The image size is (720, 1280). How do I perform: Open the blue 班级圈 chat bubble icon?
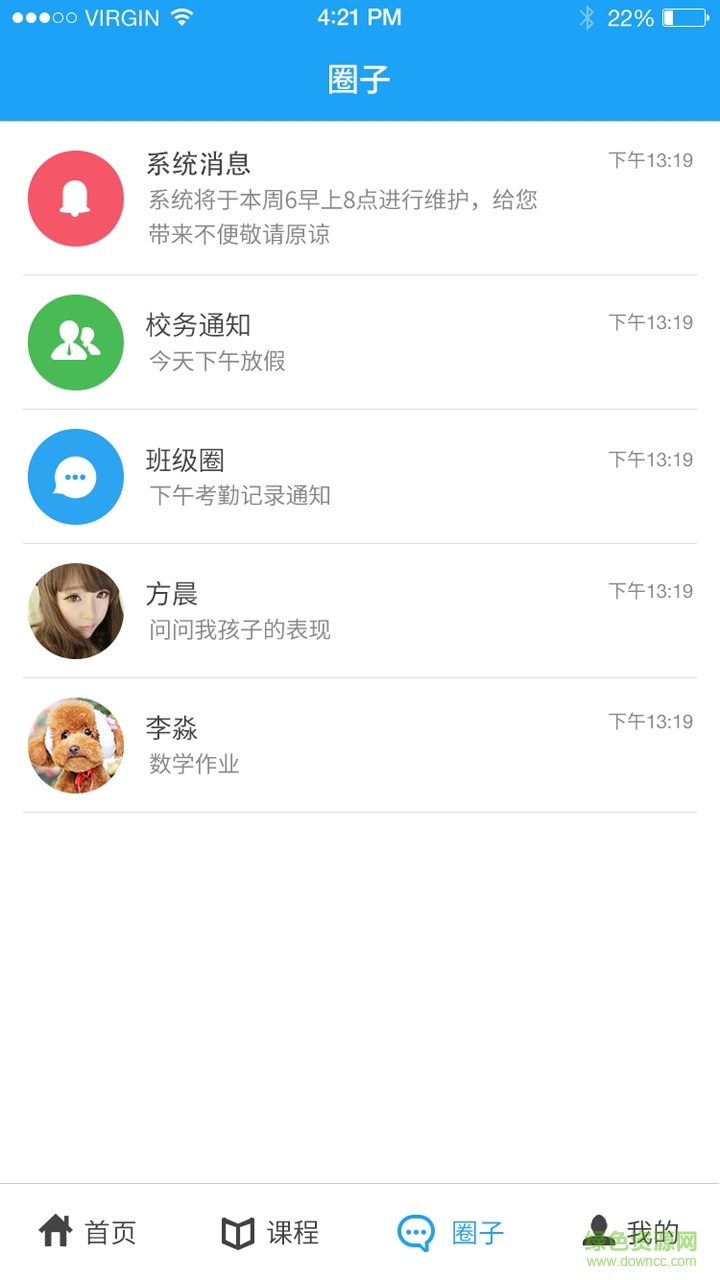point(75,477)
